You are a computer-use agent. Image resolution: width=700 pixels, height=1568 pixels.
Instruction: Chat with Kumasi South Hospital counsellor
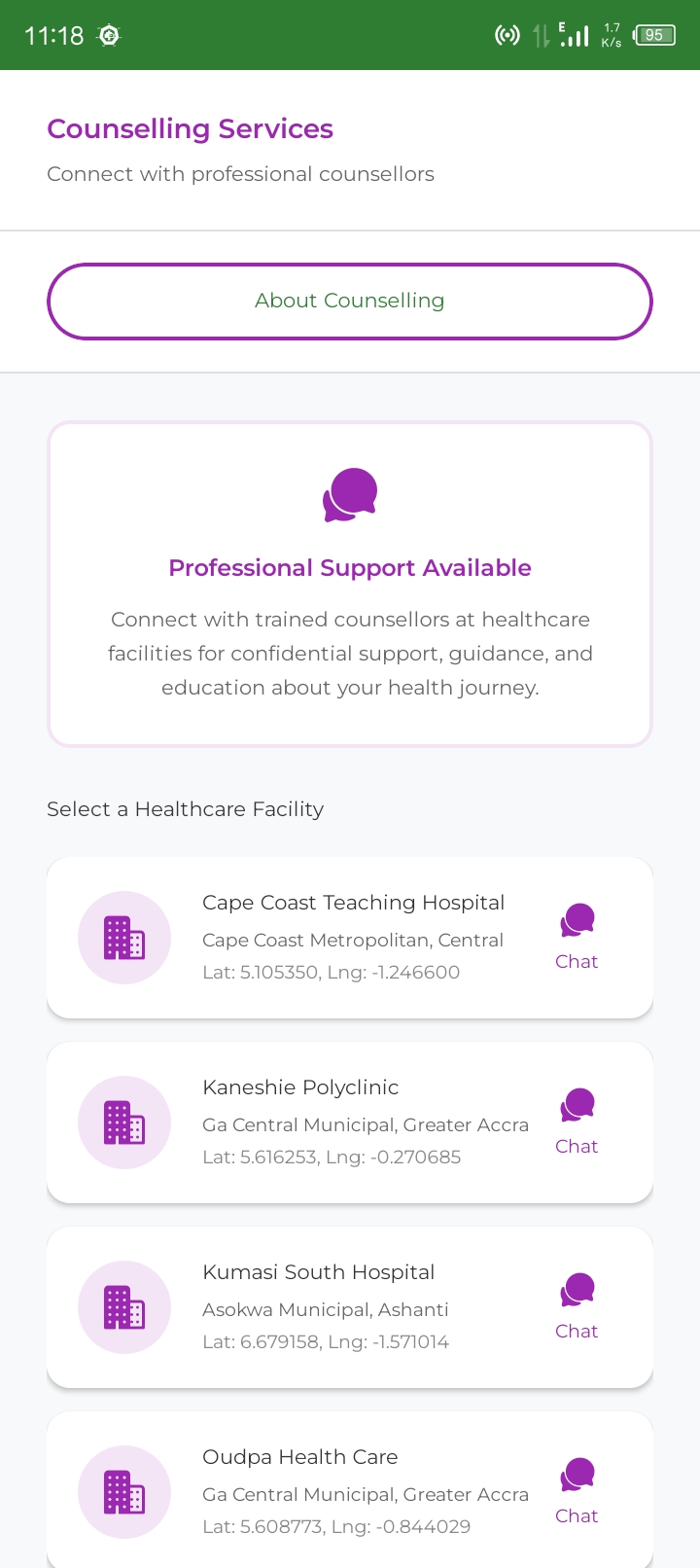(x=577, y=1306)
